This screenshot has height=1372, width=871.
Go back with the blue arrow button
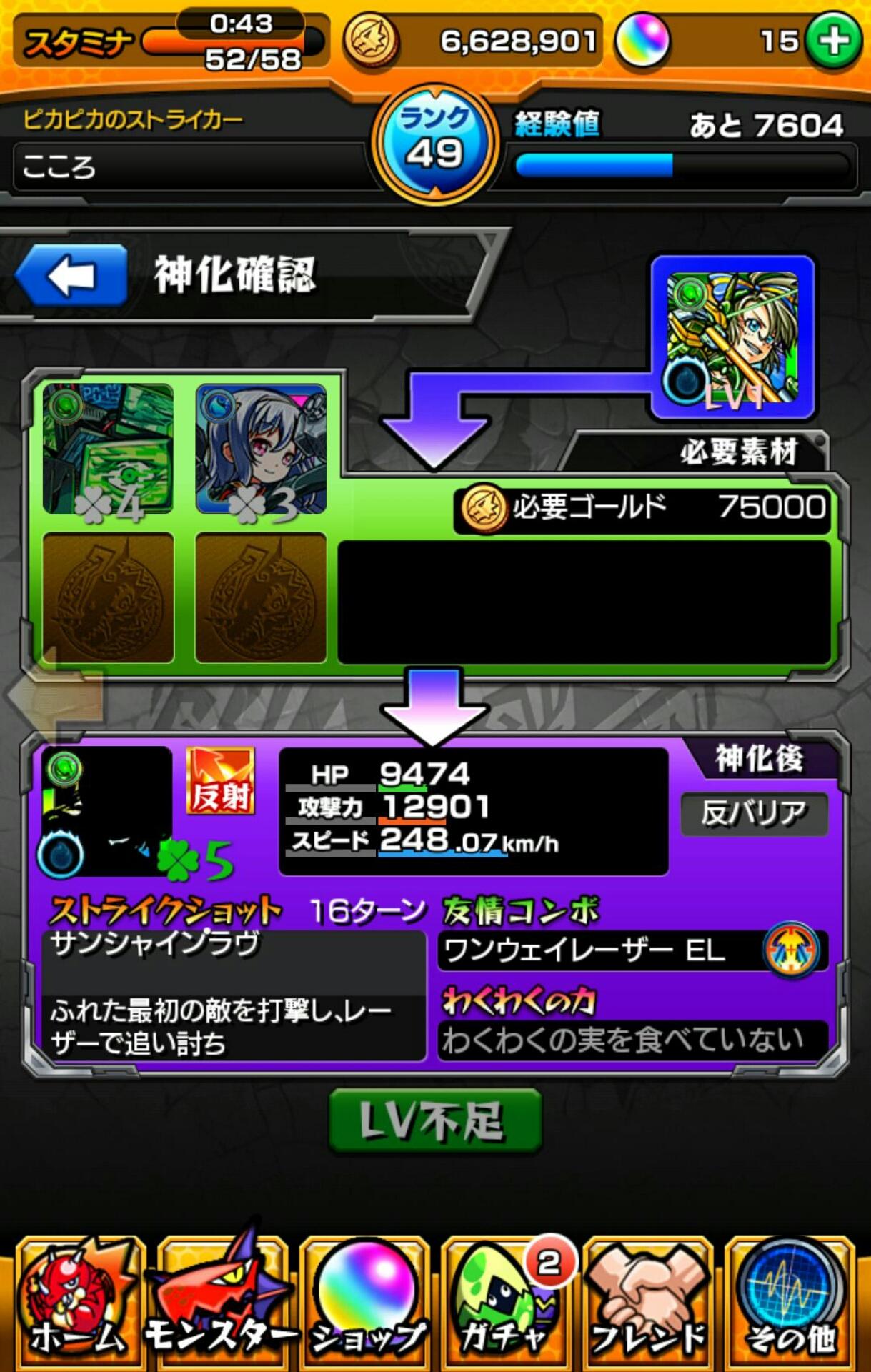[71, 275]
